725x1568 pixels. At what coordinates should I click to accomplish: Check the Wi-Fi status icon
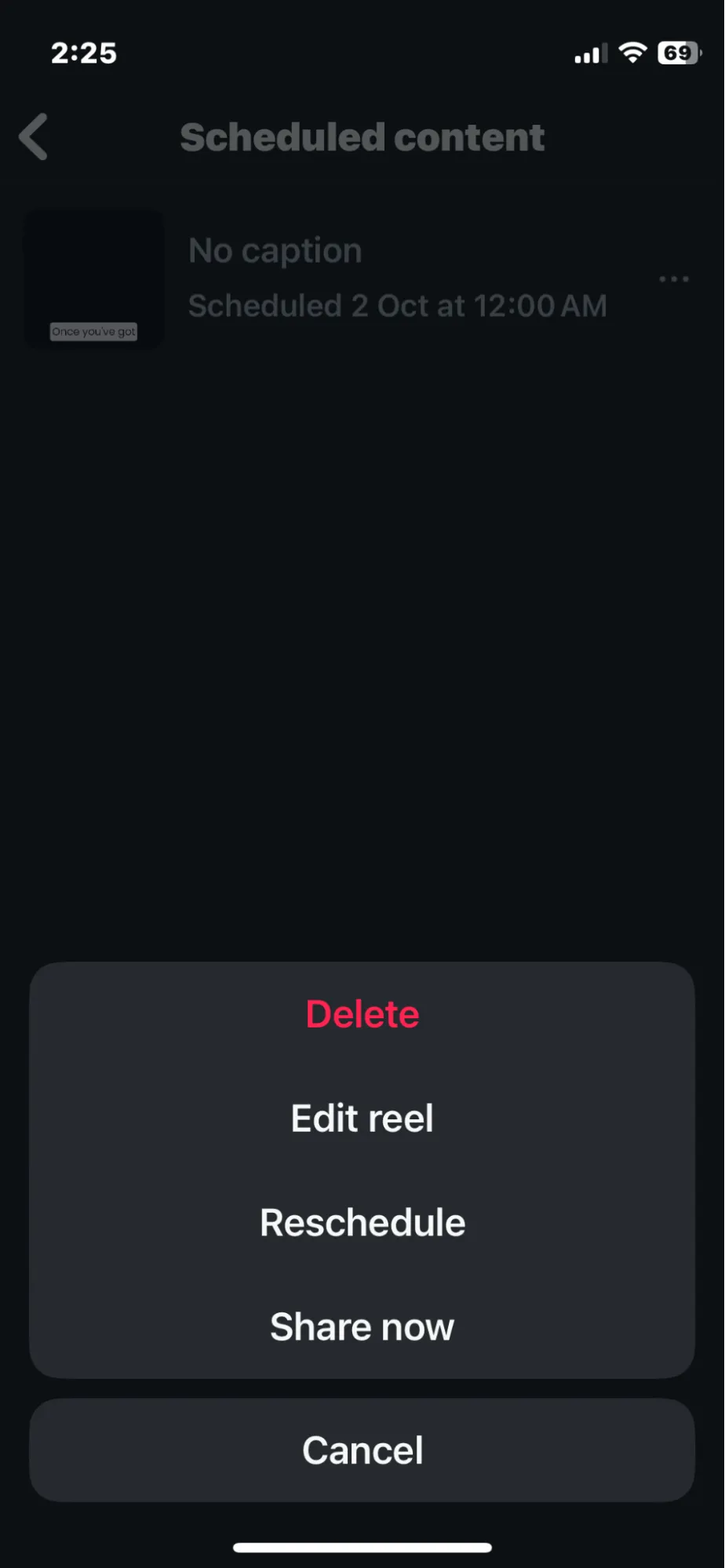(x=632, y=53)
